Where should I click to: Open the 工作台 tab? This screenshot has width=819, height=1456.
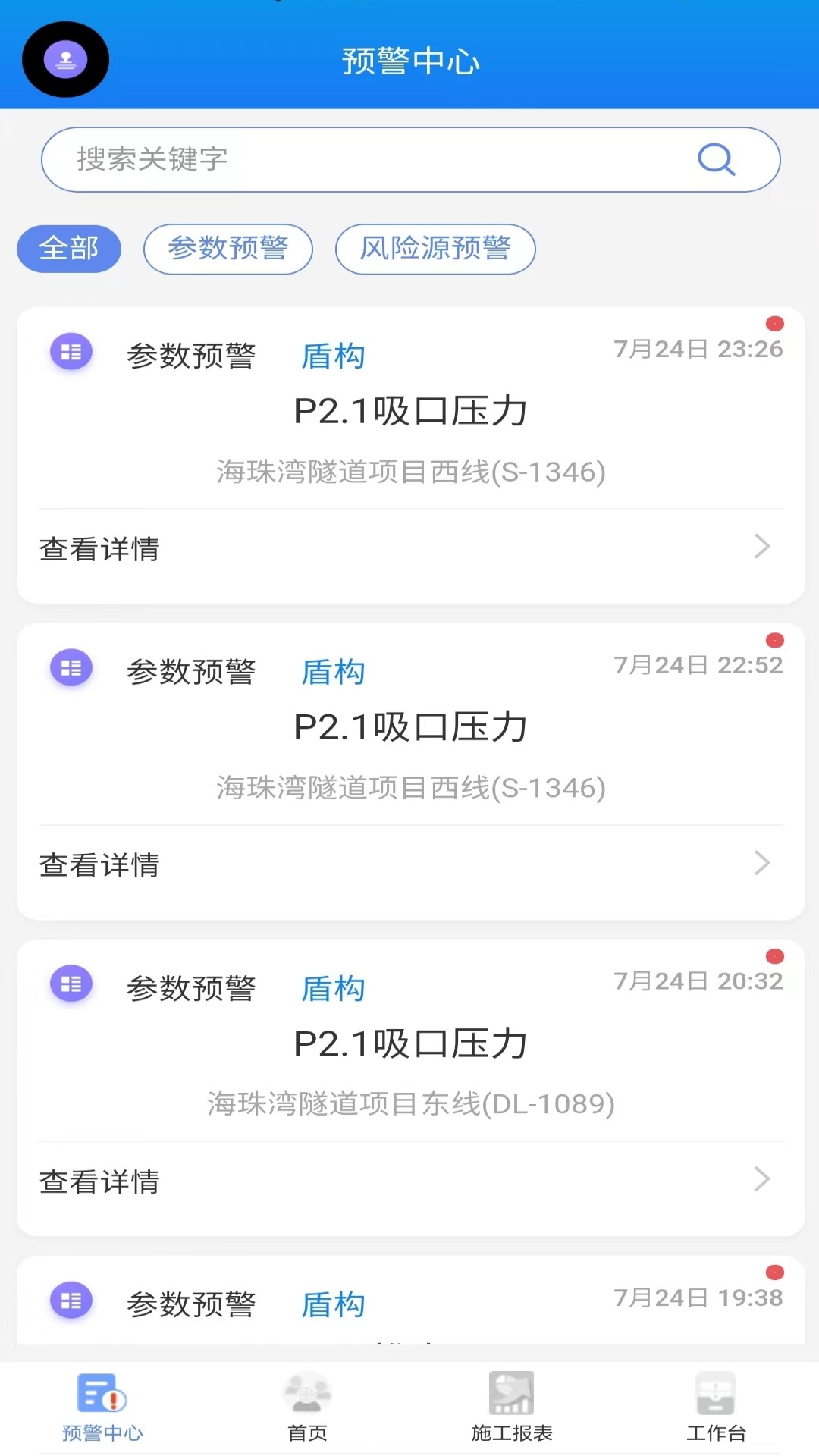click(x=716, y=1407)
